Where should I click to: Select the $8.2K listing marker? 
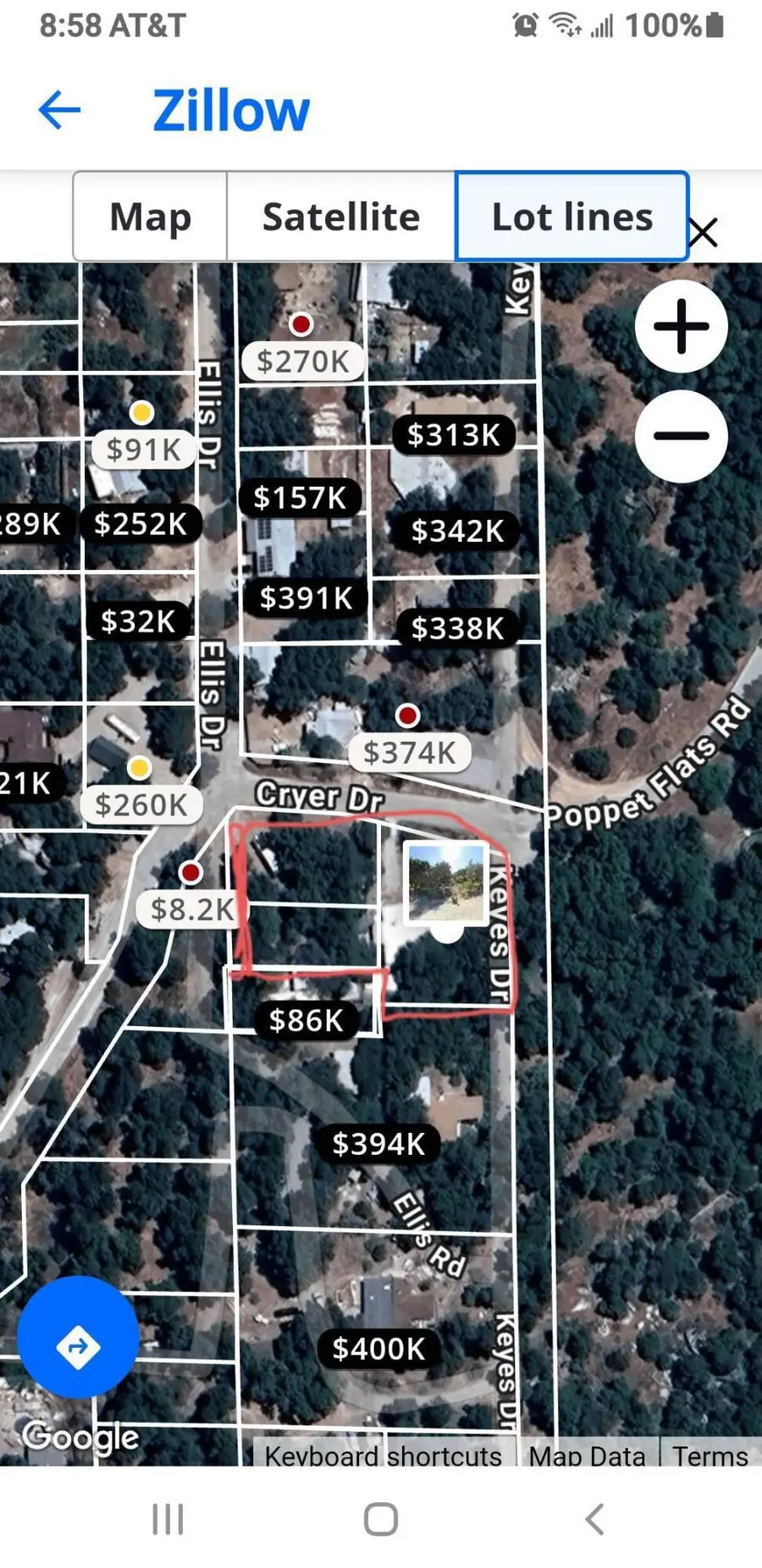(192, 908)
